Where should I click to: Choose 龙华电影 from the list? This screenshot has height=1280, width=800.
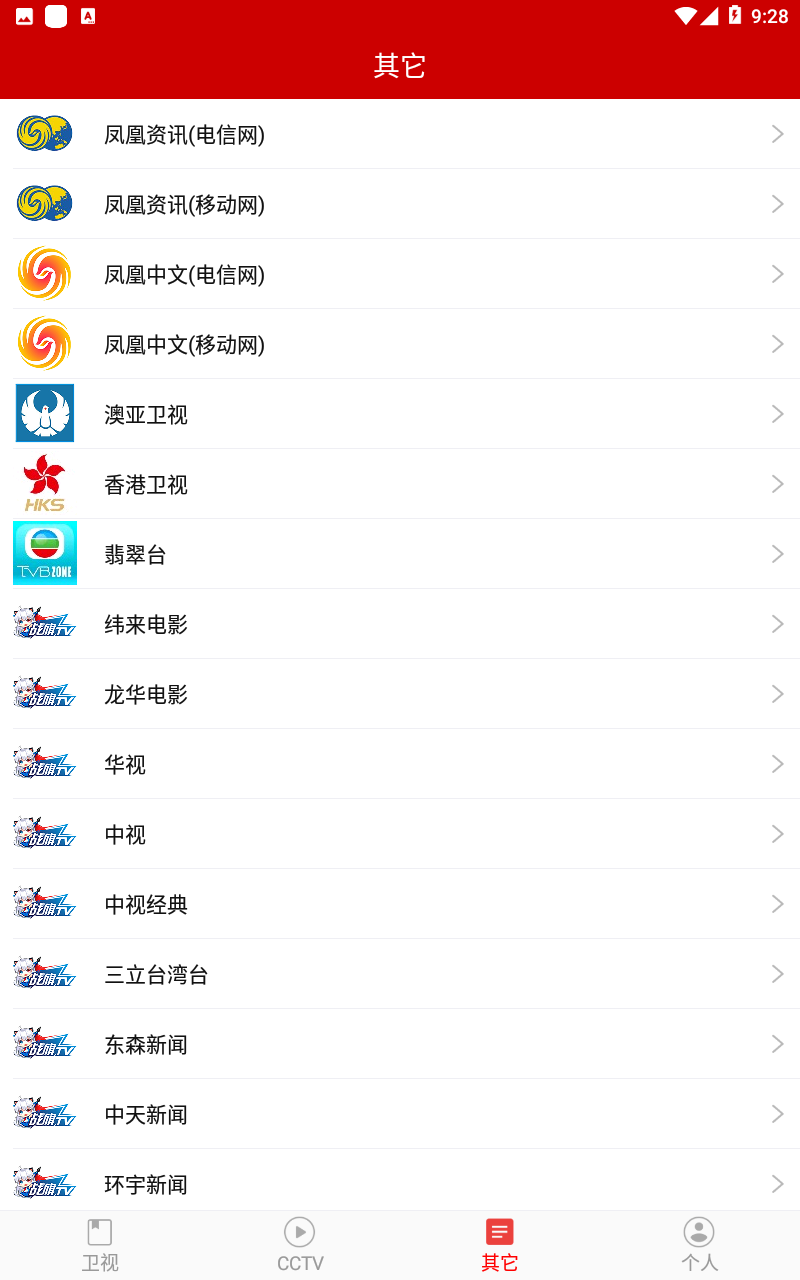click(400, 694)
